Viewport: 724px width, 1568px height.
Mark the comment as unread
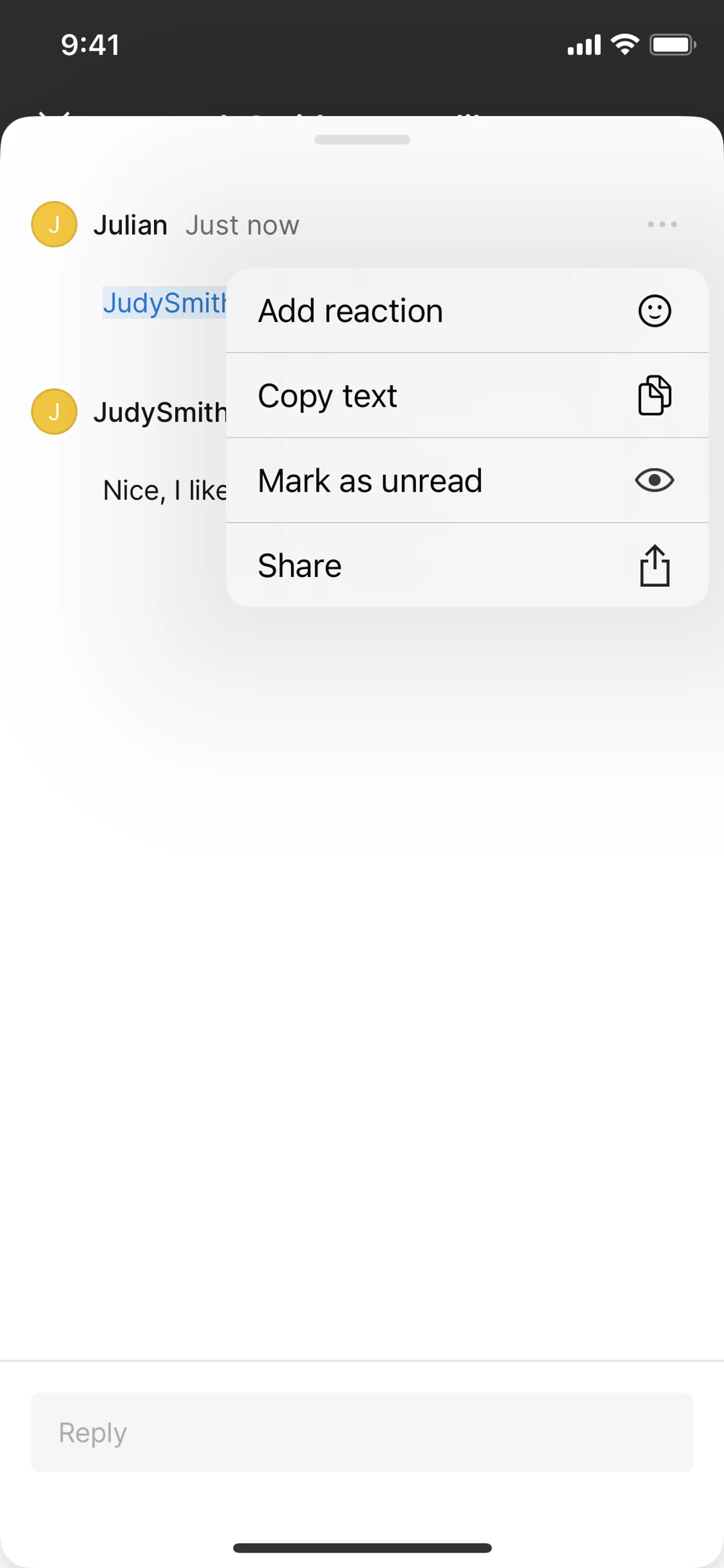click(466, 480)
